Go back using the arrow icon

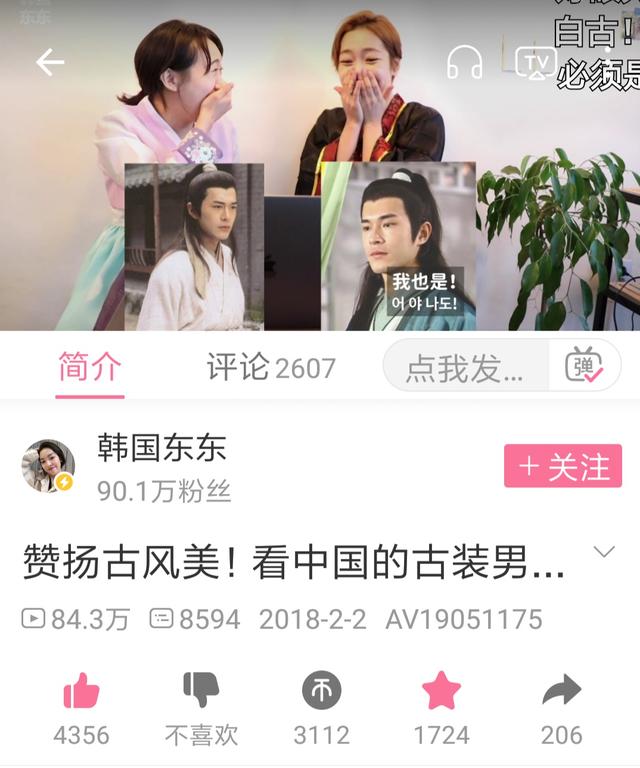49,63
